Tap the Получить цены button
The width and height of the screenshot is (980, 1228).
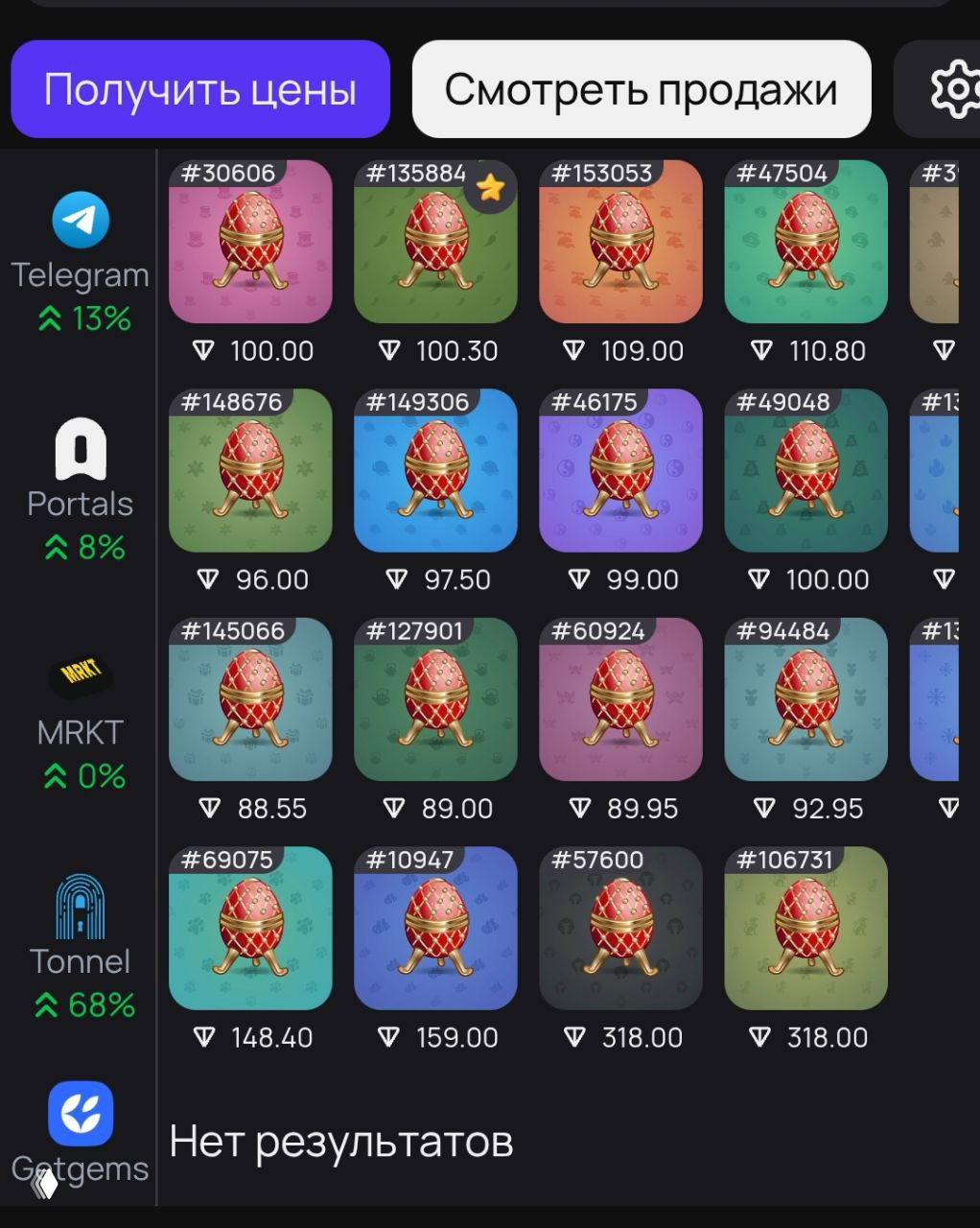(200, 89)
